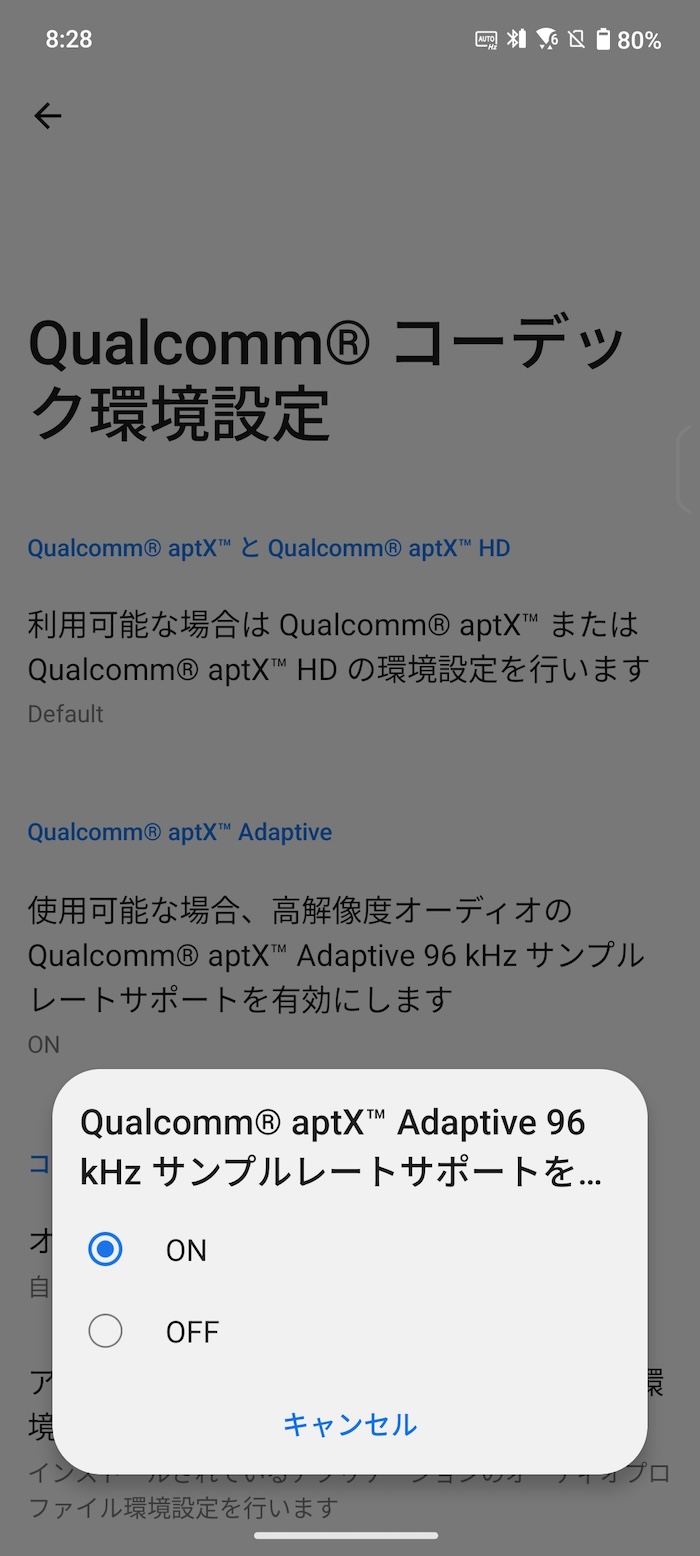The width and height of the screenshot is (700, 1556).
Task: Select the ON radio option
Action: pos(349,1250)
